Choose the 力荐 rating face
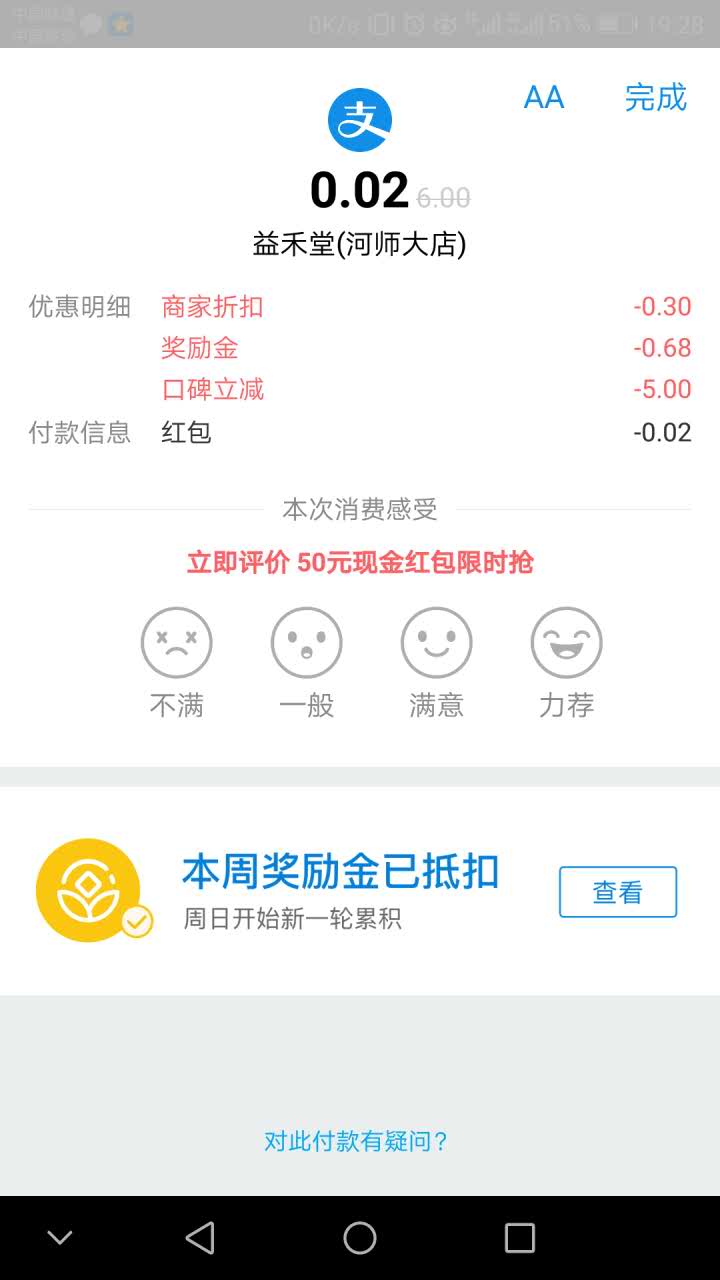 pos(567,643)
